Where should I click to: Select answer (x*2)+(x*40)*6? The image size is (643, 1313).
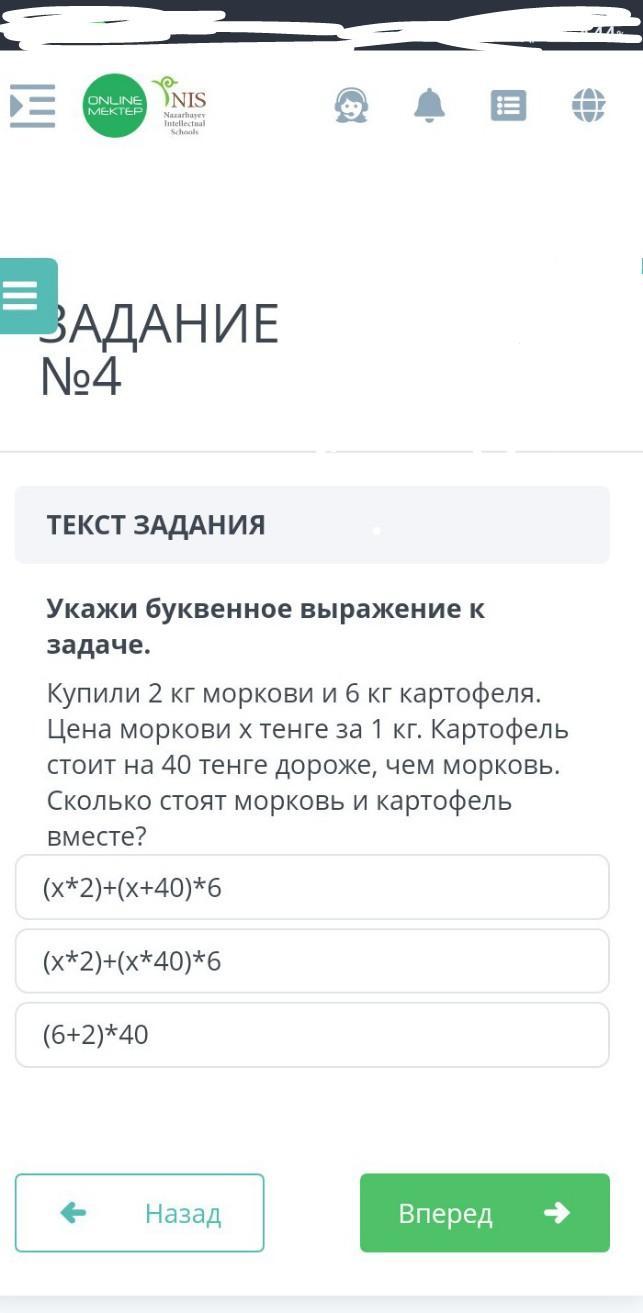coord(312,961)
